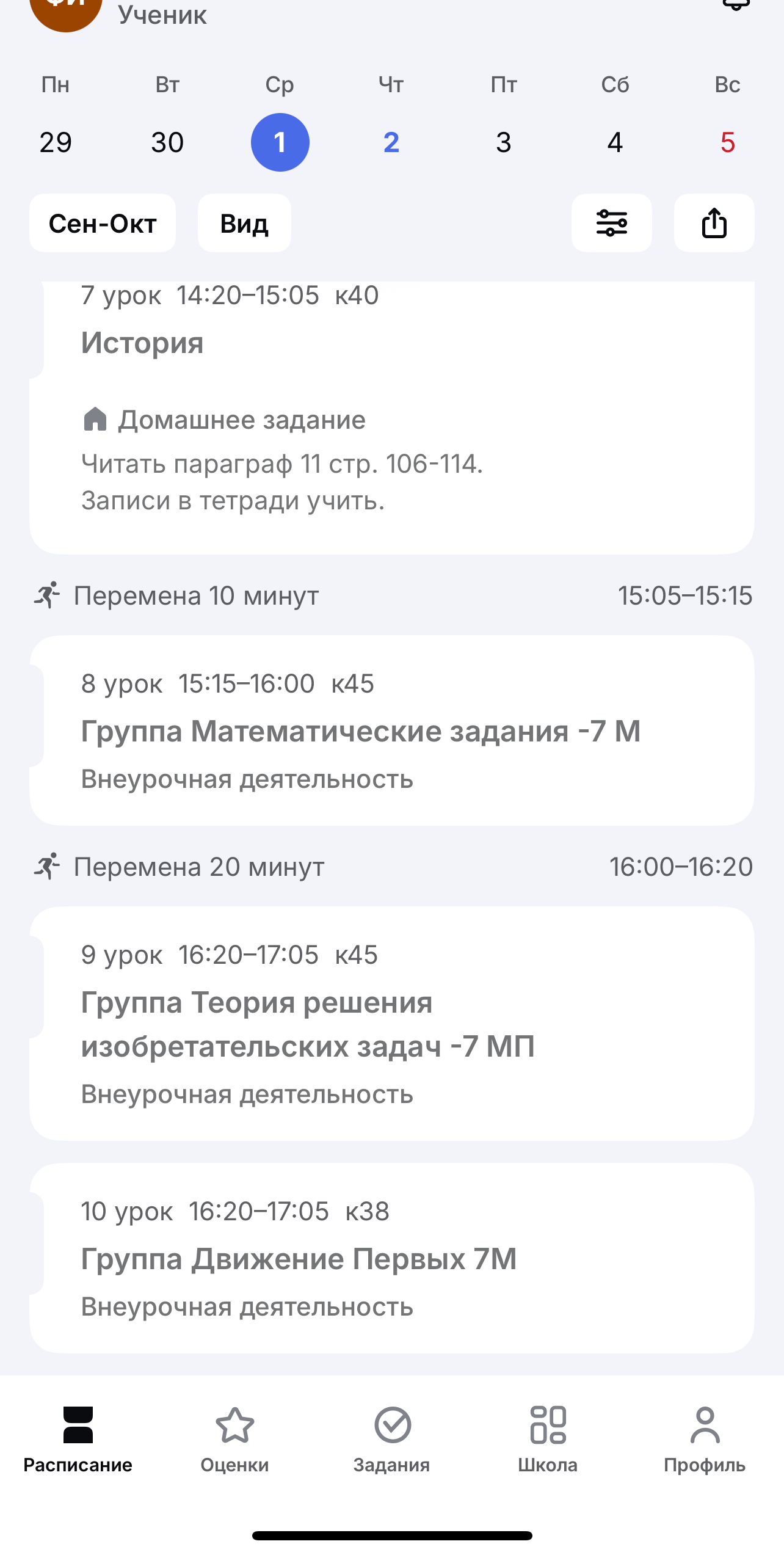Open the Математические задания lesson card
Screen dimensions: 784x1555
[x=391, y=730]
